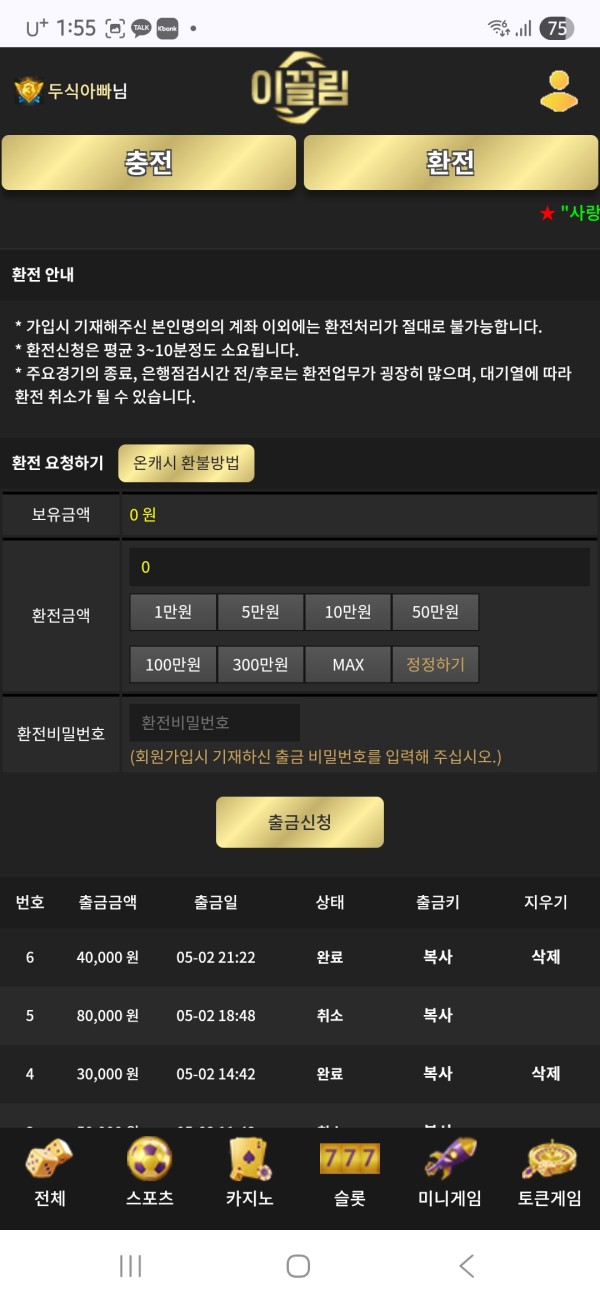Screen dimensions: 600x1300
Task: Submit with the 출금신청 button
Action: 300,822
